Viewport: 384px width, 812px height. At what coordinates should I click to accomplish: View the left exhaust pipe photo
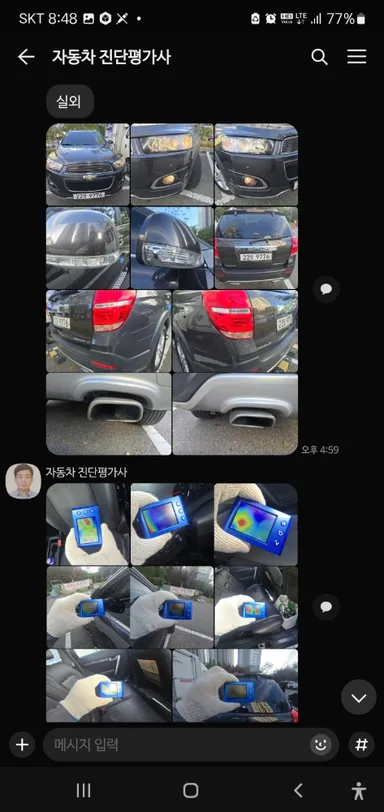coord(109,414)
